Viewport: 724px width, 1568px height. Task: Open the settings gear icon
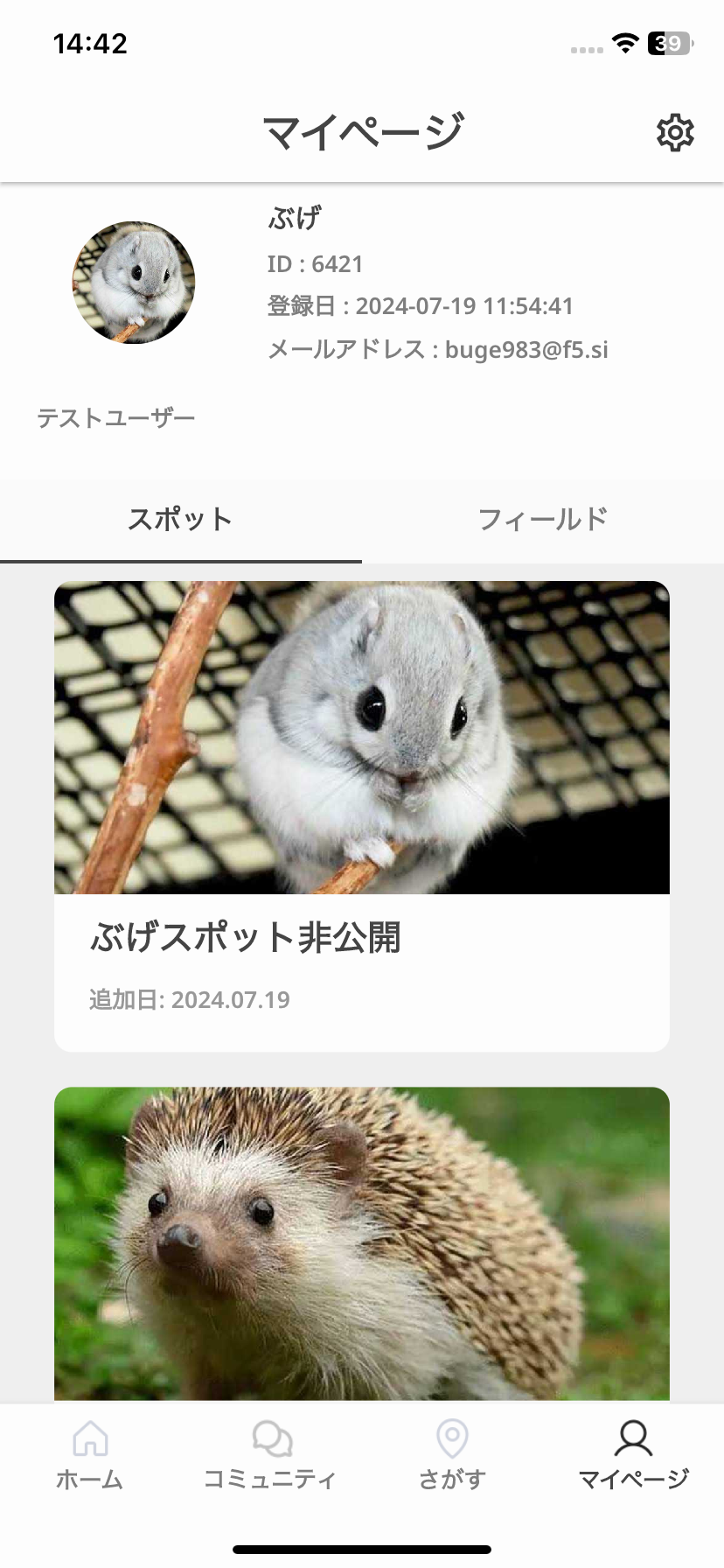675,133
